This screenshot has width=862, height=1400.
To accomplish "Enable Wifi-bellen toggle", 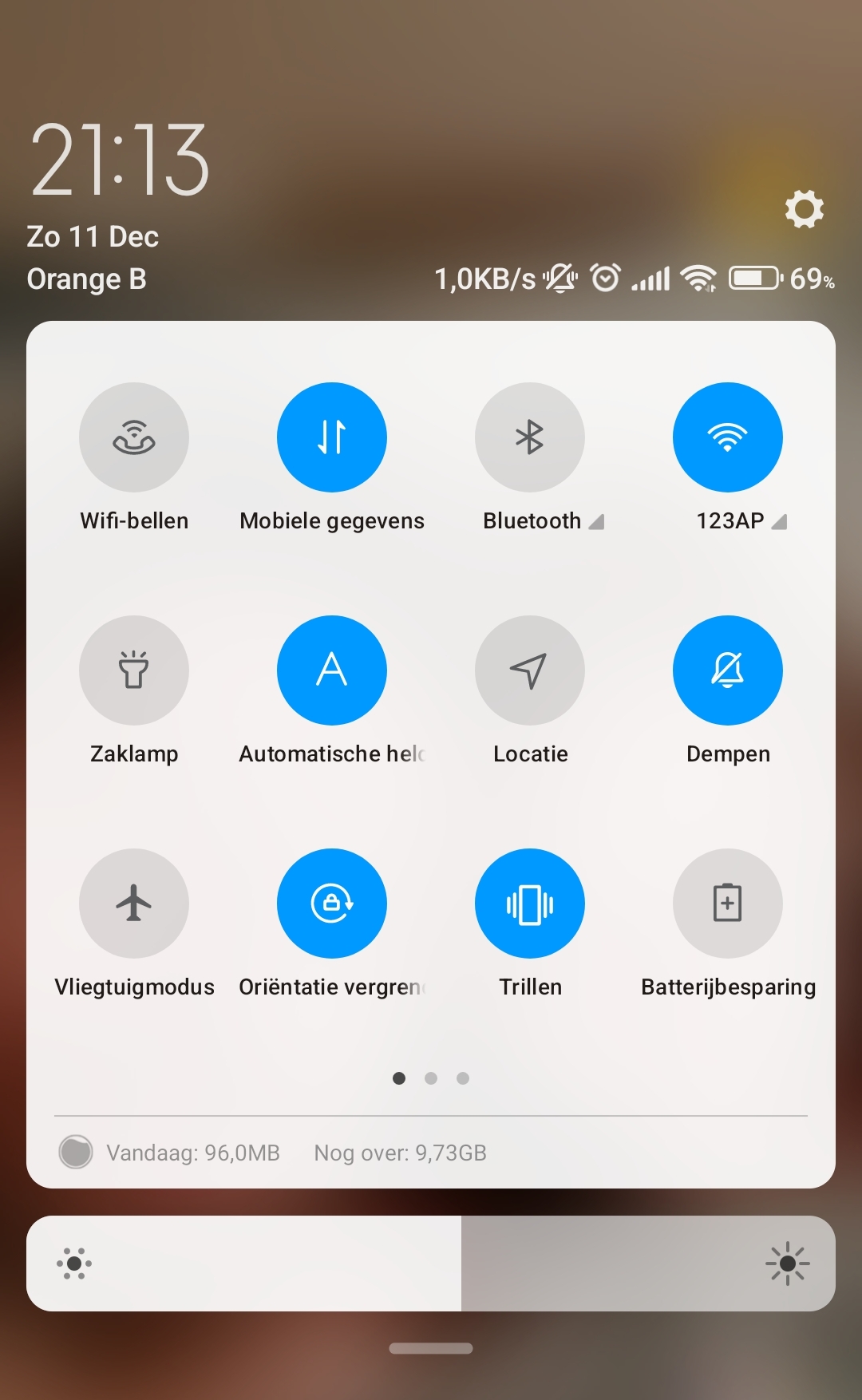I will pyautogui.click(x=134, y=437).
